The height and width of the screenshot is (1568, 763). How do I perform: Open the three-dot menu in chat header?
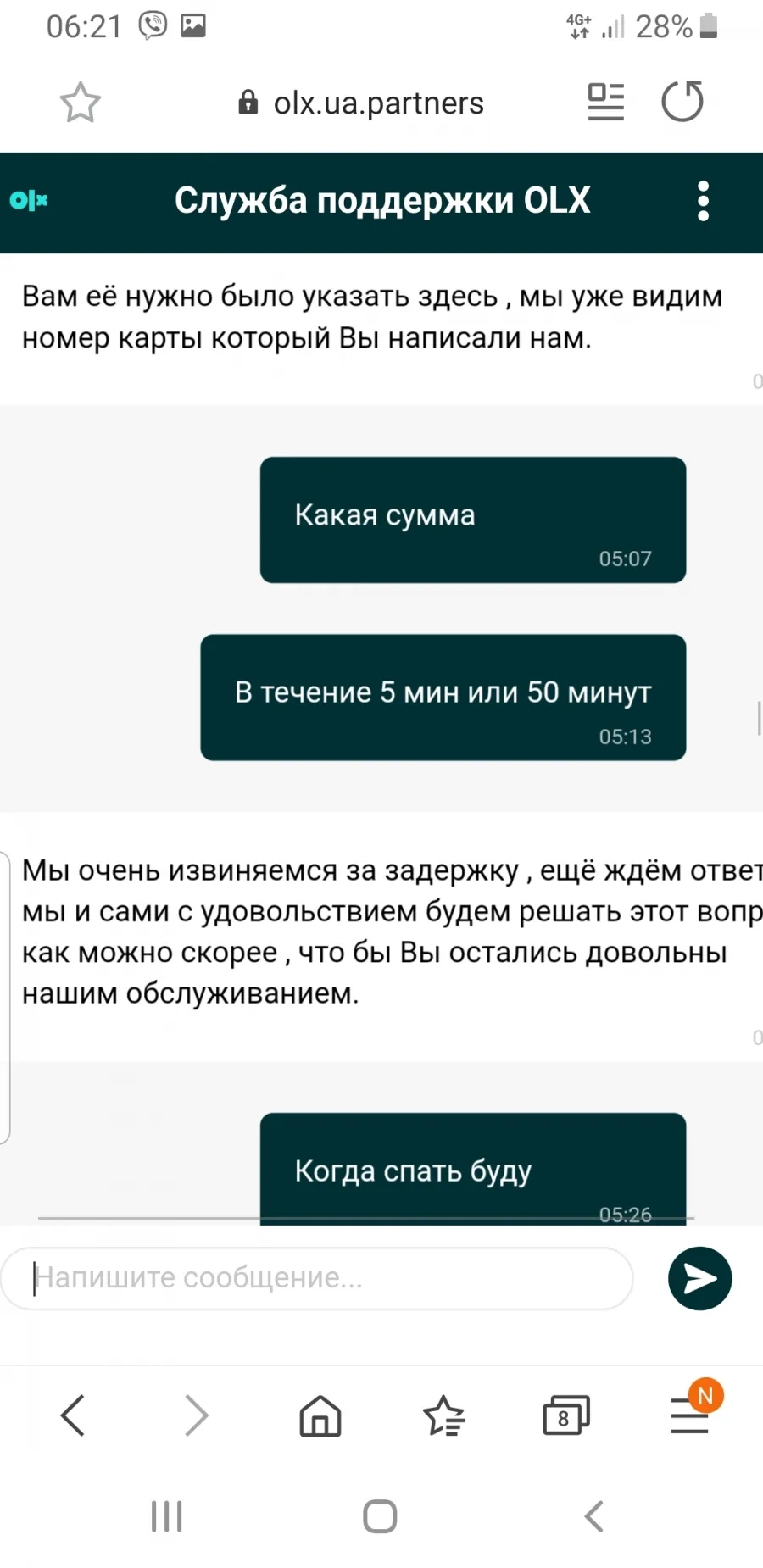(703, 201)
